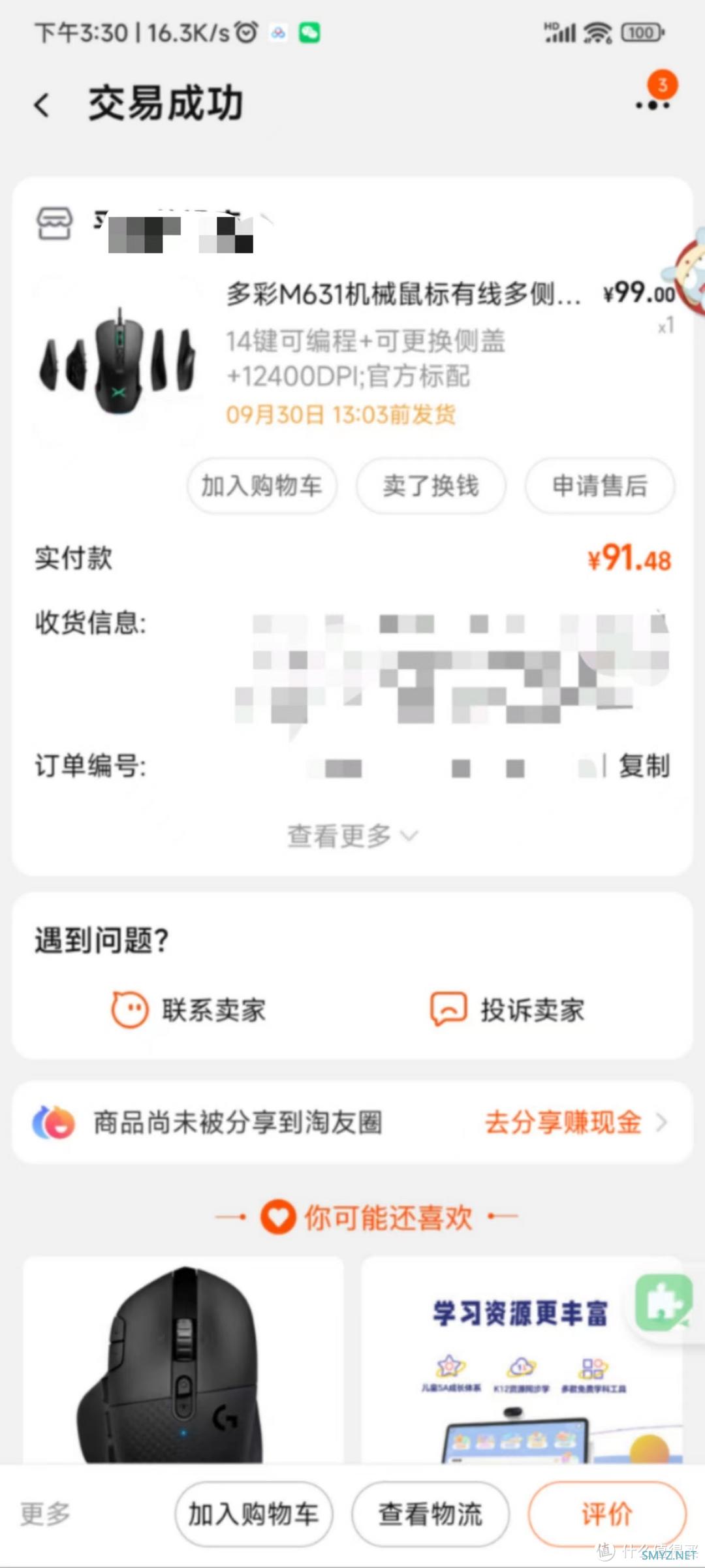The image size is (705, 1568).
Task: Open the three-dot overflow menu
Action: (653, 104)
